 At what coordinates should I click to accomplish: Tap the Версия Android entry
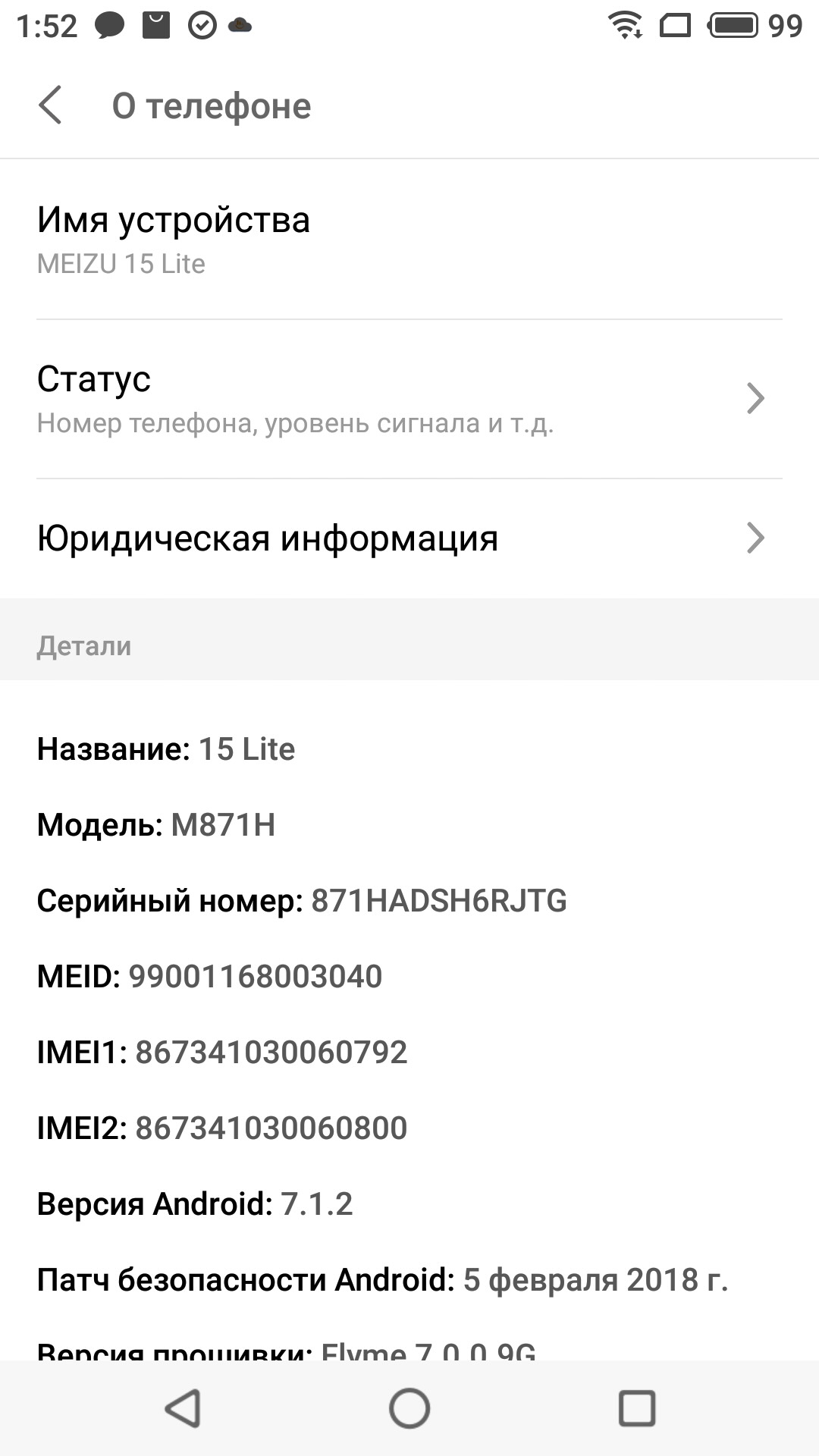click(195, 1204)
